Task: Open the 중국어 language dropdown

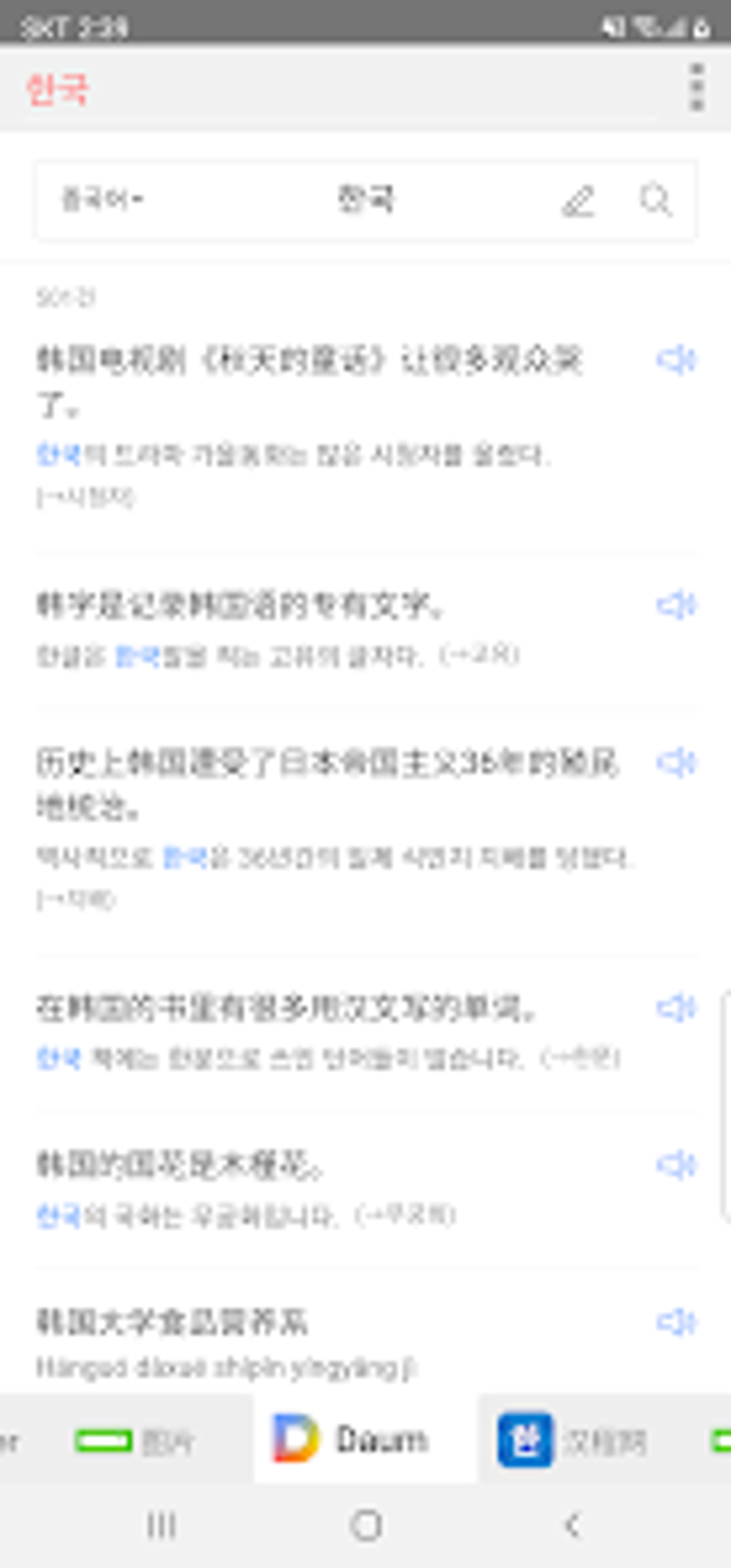Action: [102, 199]
